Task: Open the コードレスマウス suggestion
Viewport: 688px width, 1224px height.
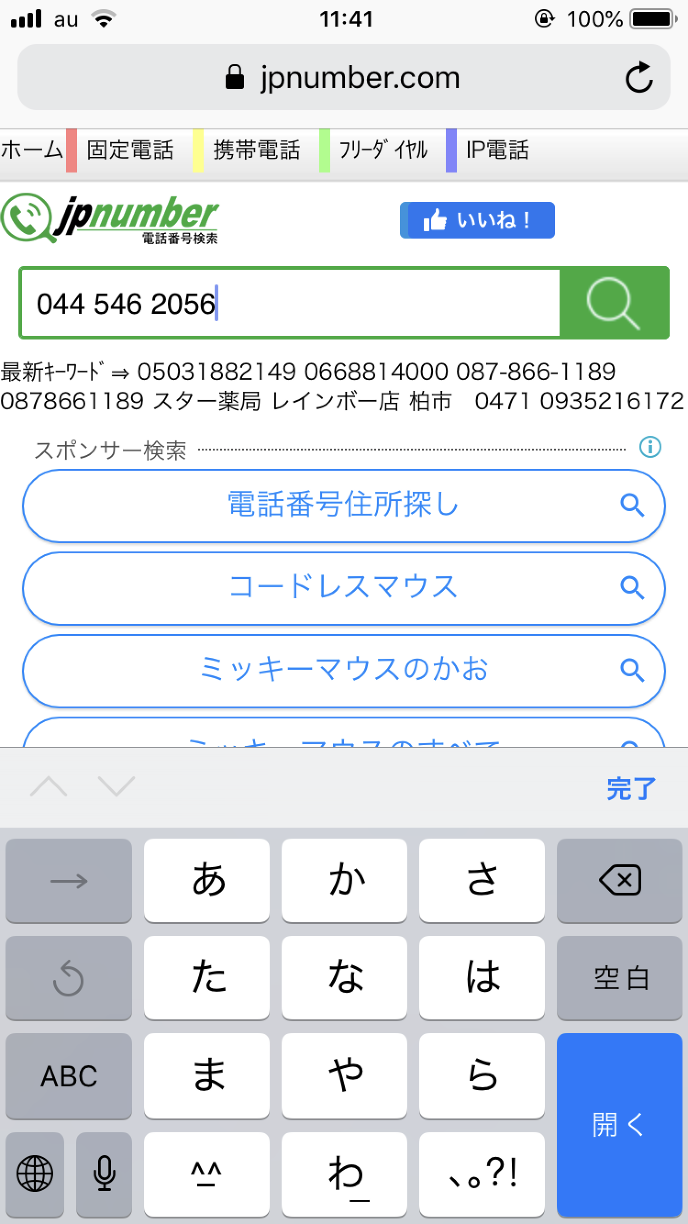Action: (343, 586)
